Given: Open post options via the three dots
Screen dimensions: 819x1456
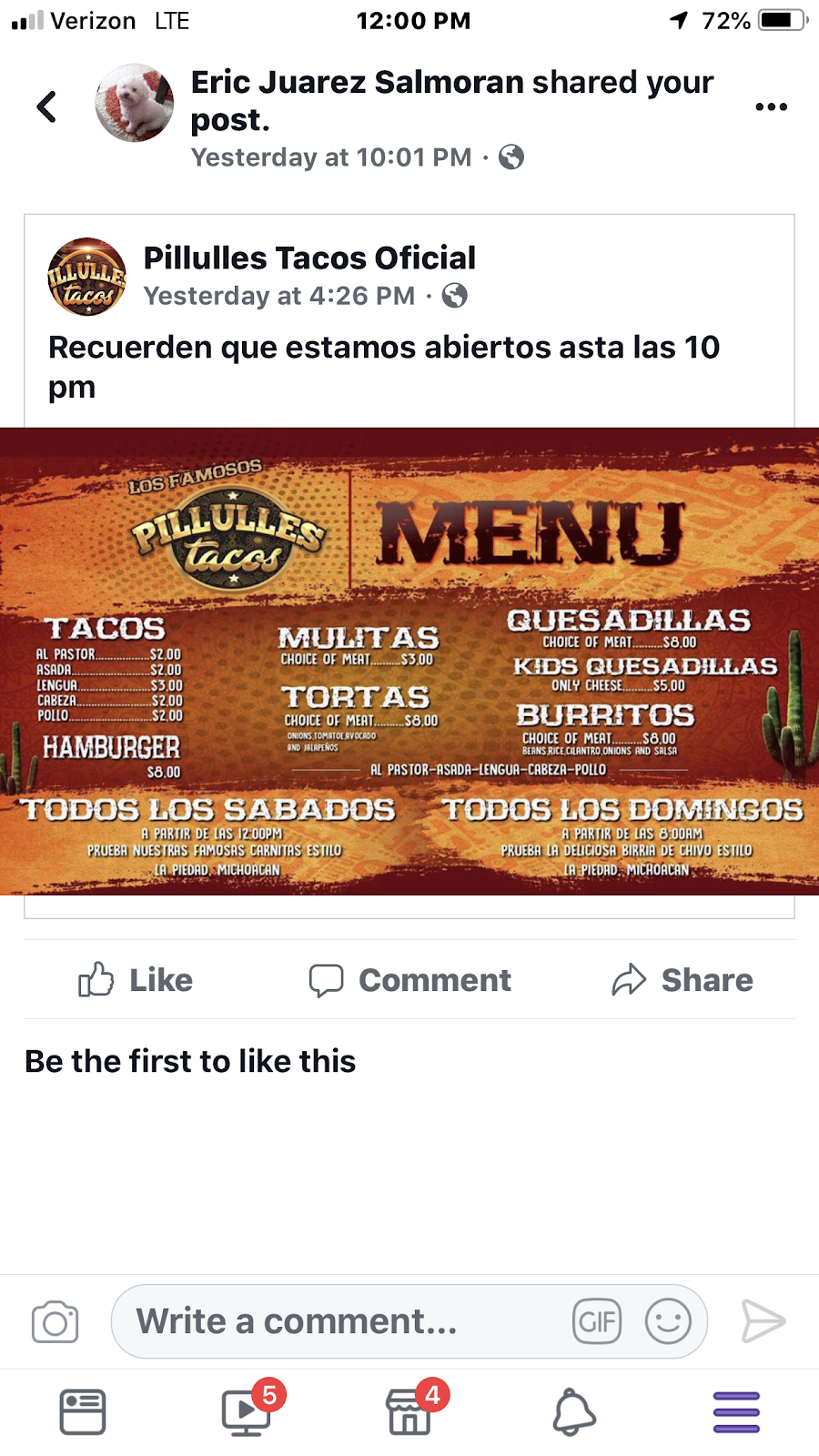Looking at the screenshot, I should point(771,106).
